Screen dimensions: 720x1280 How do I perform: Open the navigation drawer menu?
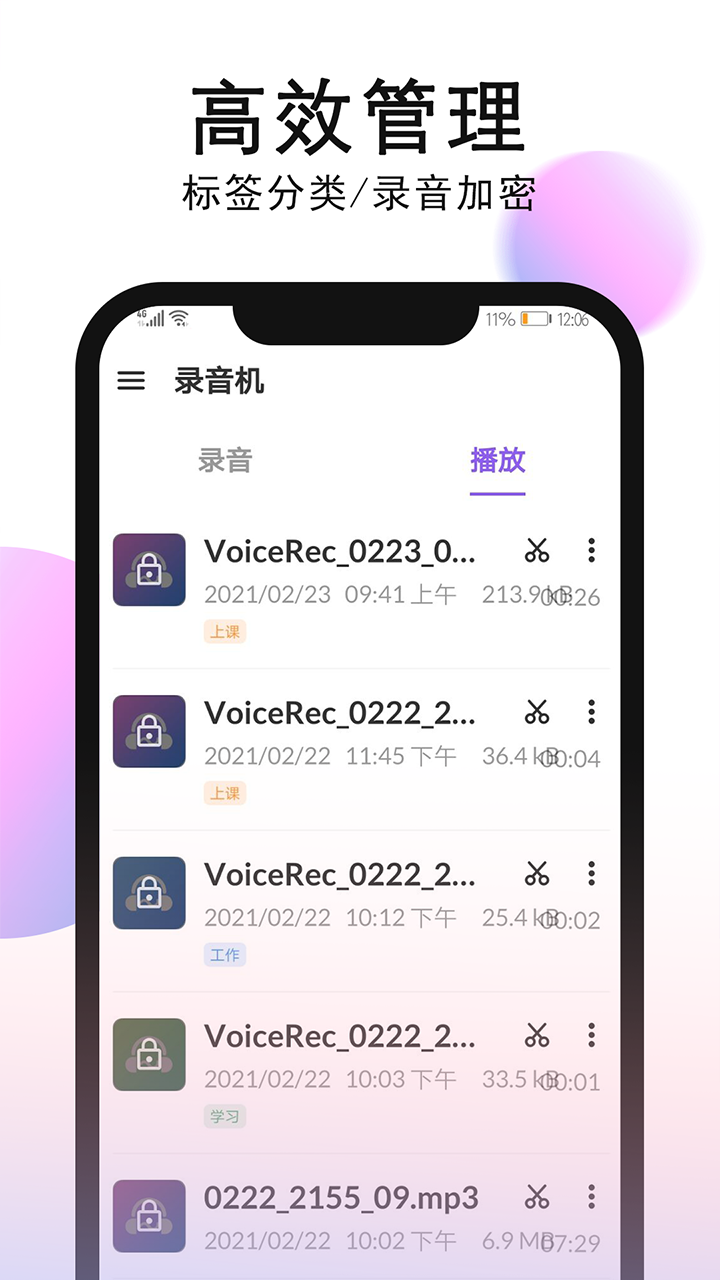tap(130, 382)
